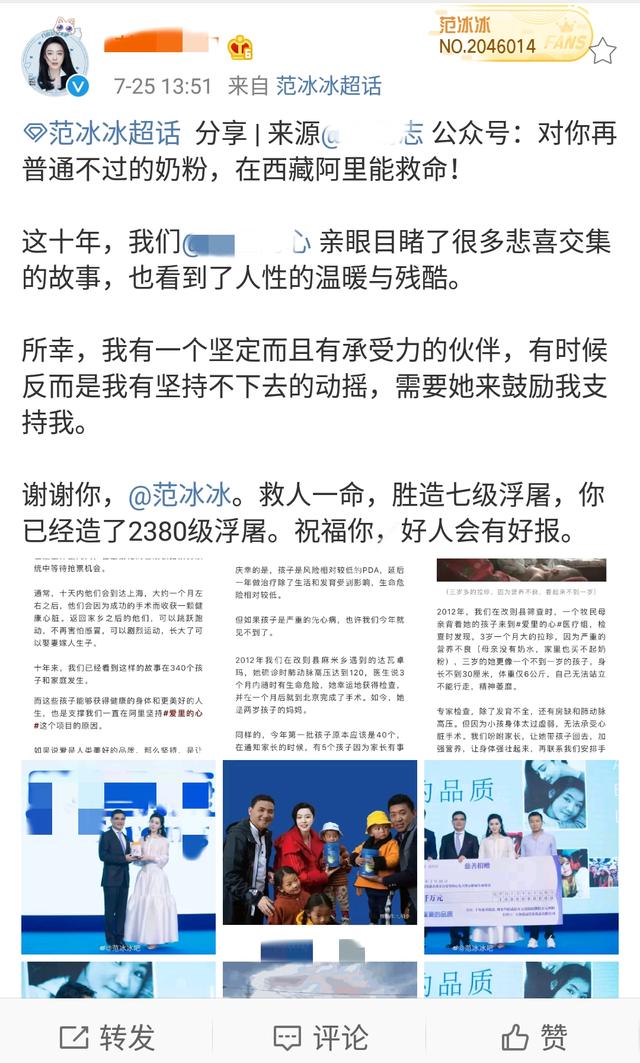Open 范冰冰超话 source link under the timestamp

click(x=329, y=86)
